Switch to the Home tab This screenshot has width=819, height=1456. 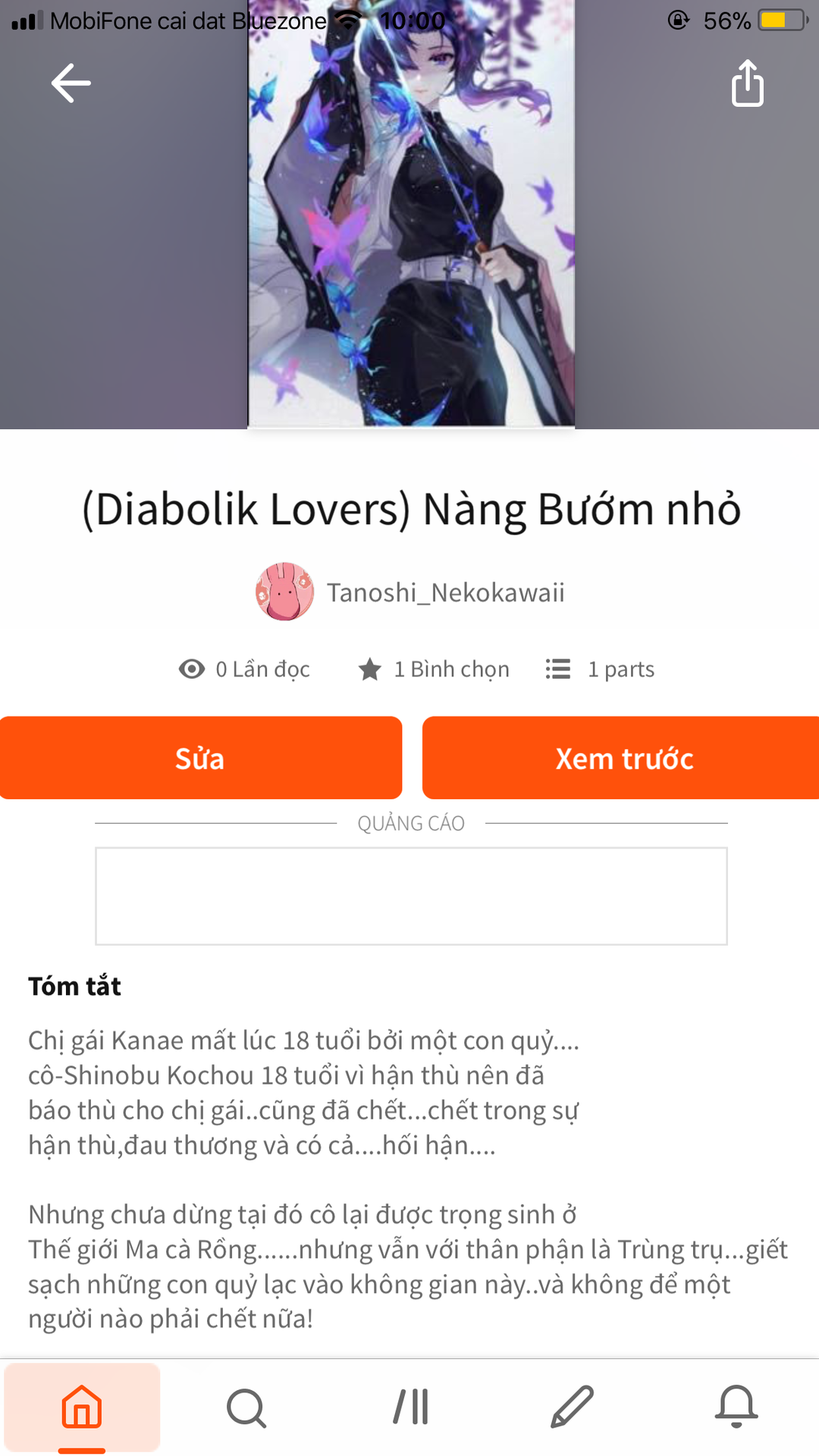[82, 1407]
